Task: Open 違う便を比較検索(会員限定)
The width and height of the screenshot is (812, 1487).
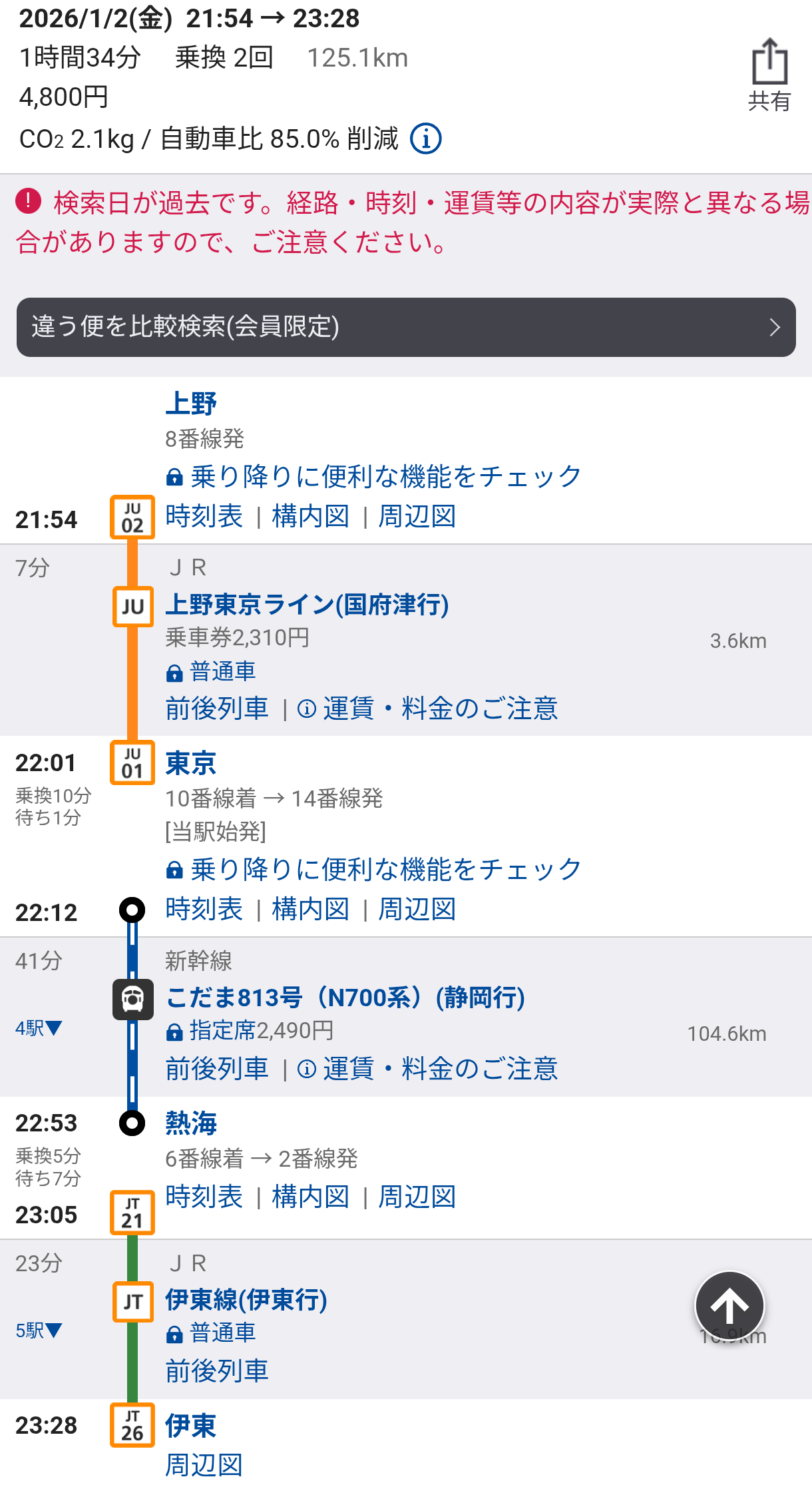Action: pyautogui.click(x=406, y=327)
